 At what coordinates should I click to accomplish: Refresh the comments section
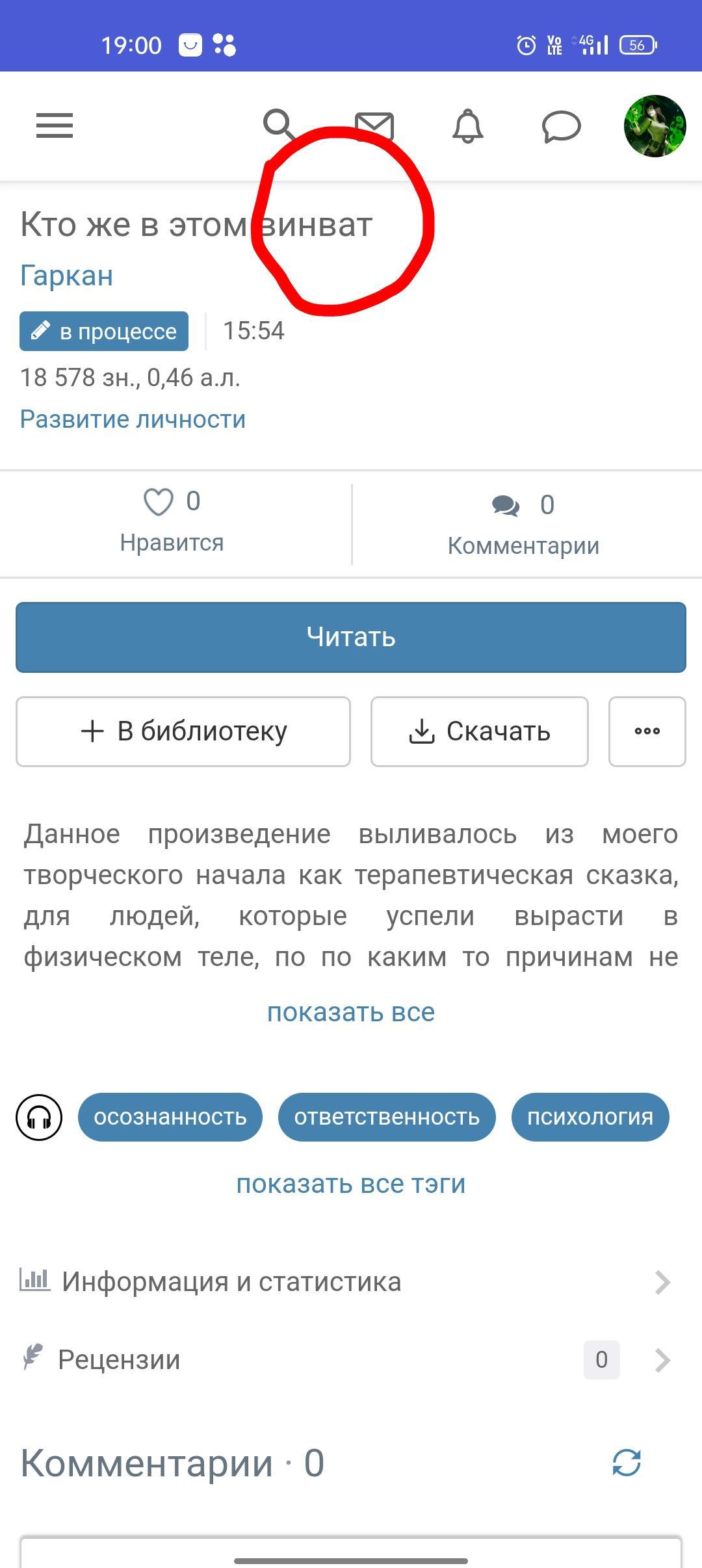[627, 1463]
